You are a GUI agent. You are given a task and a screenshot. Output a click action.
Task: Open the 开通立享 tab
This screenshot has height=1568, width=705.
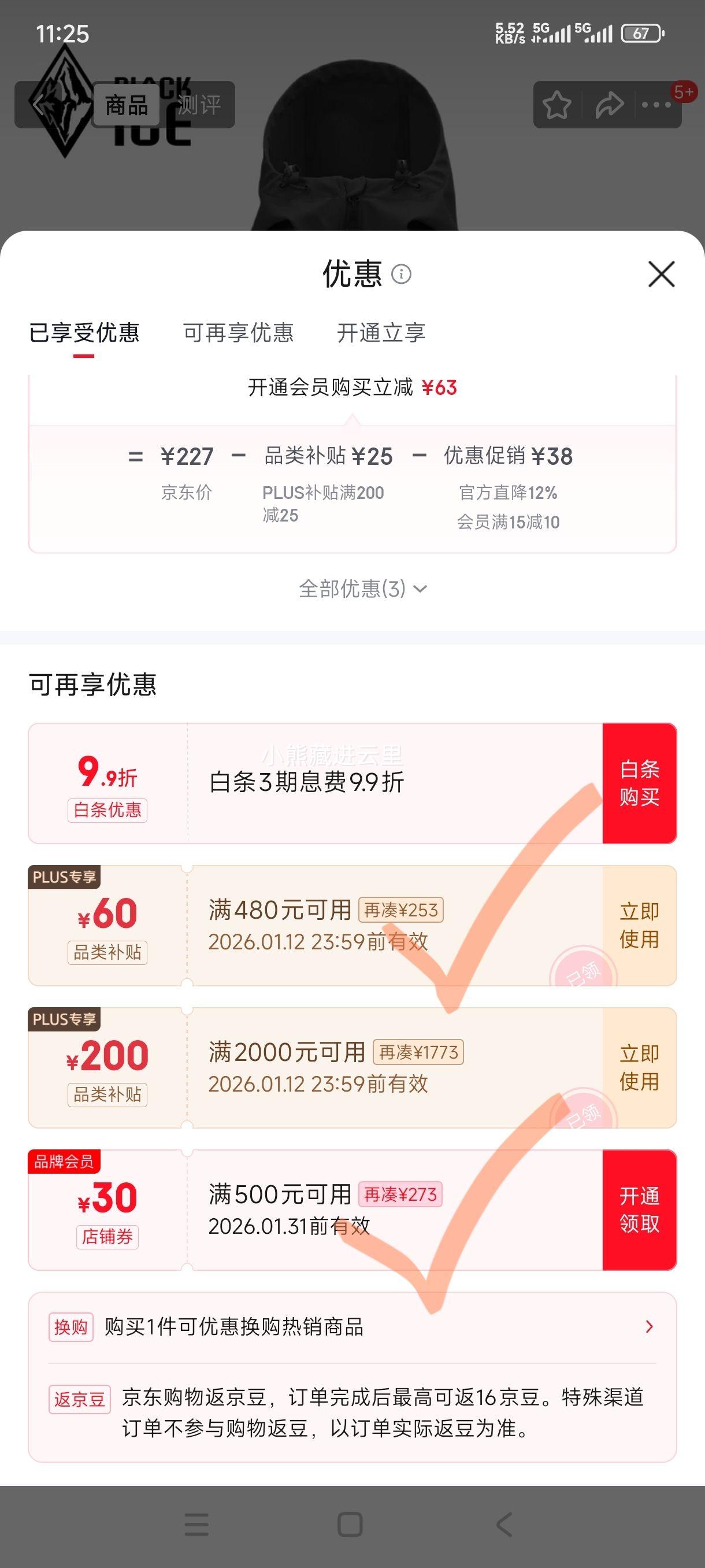tap(383, 334)
